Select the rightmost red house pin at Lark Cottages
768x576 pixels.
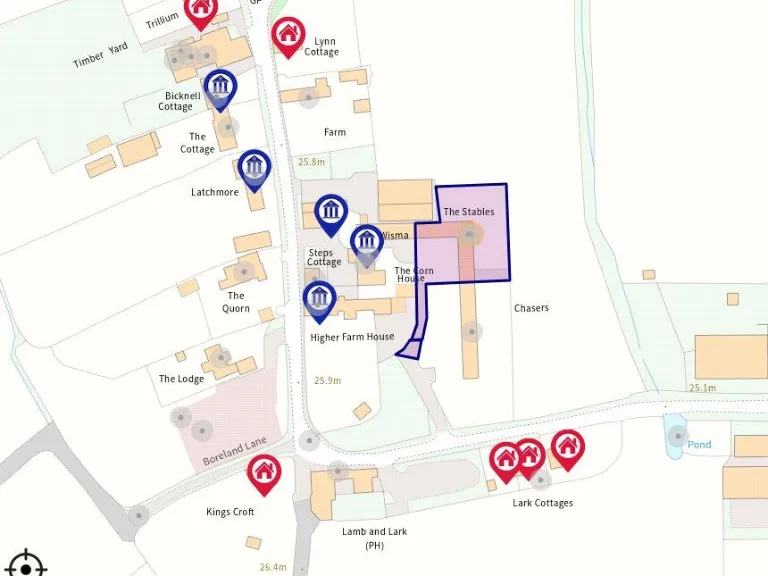click(x=567, y=447)
